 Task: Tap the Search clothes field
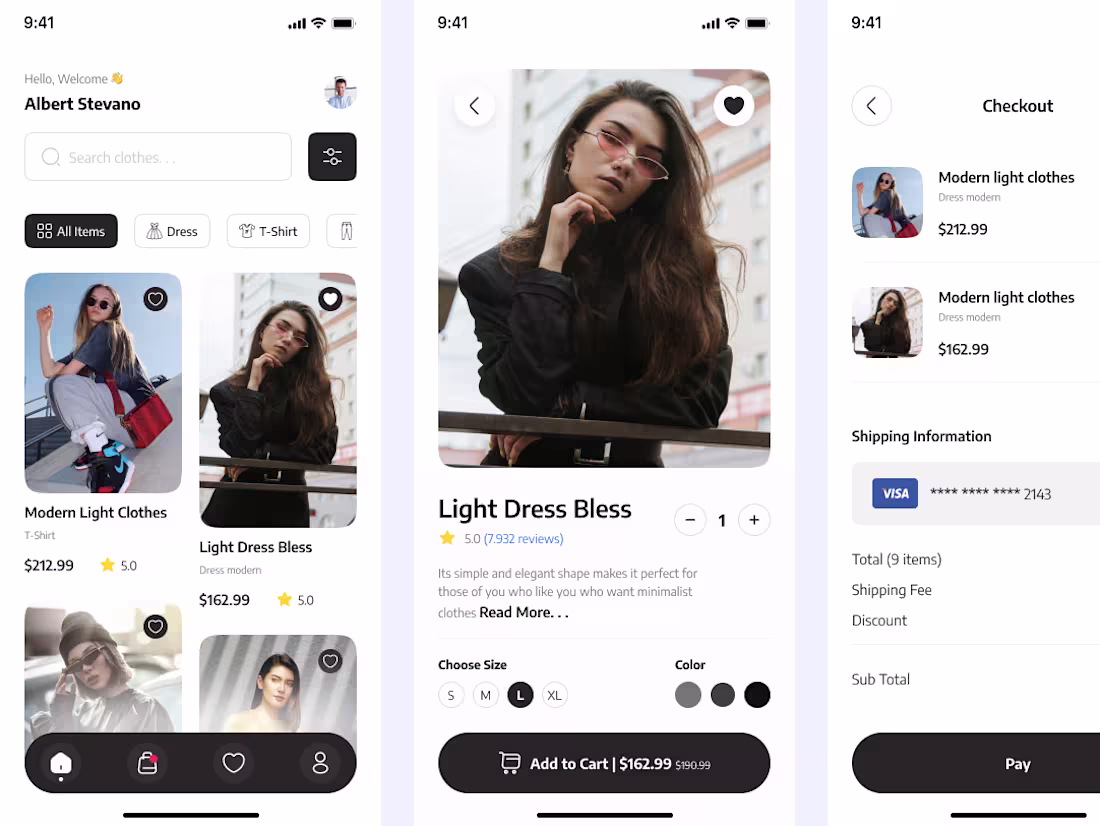(x=158, y=157)
